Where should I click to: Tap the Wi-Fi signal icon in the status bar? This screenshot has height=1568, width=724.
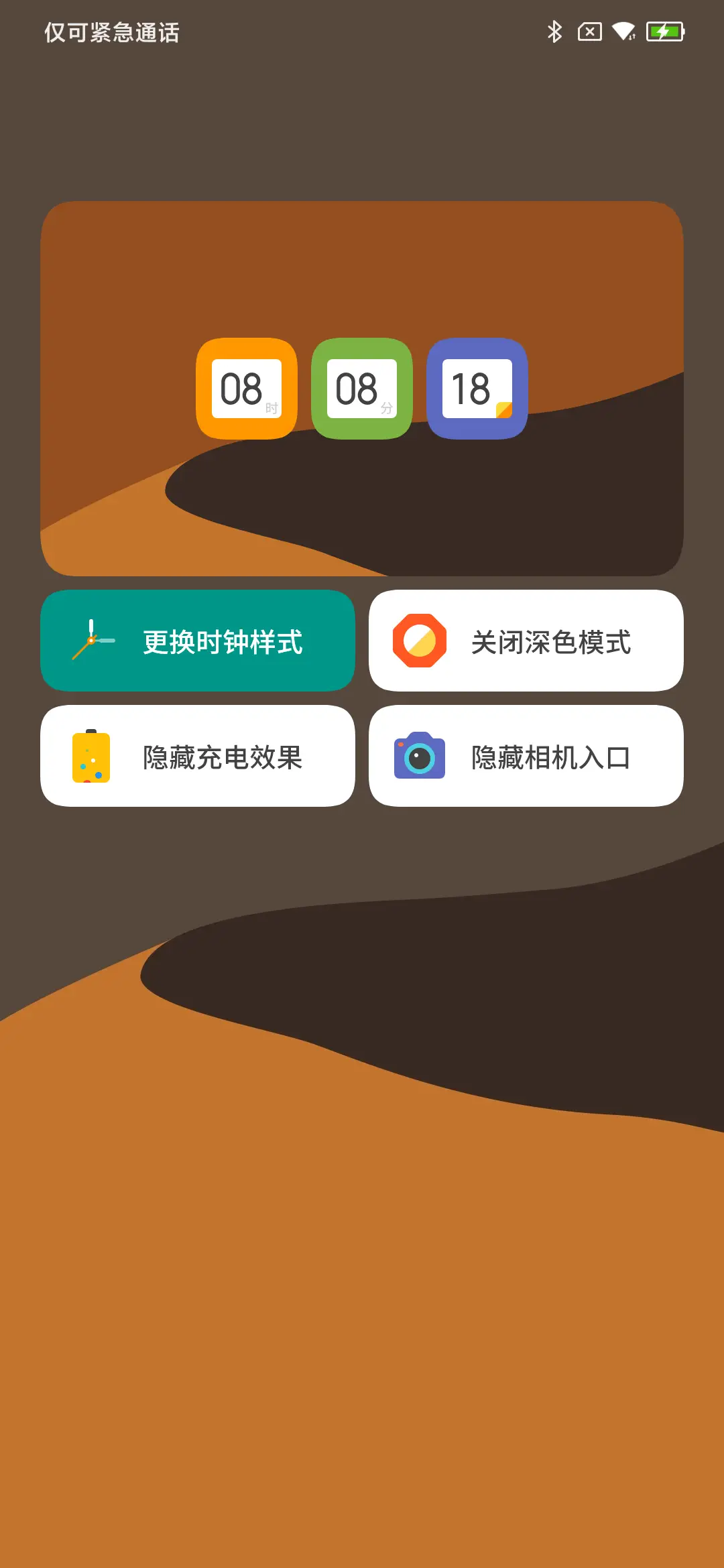625,30
